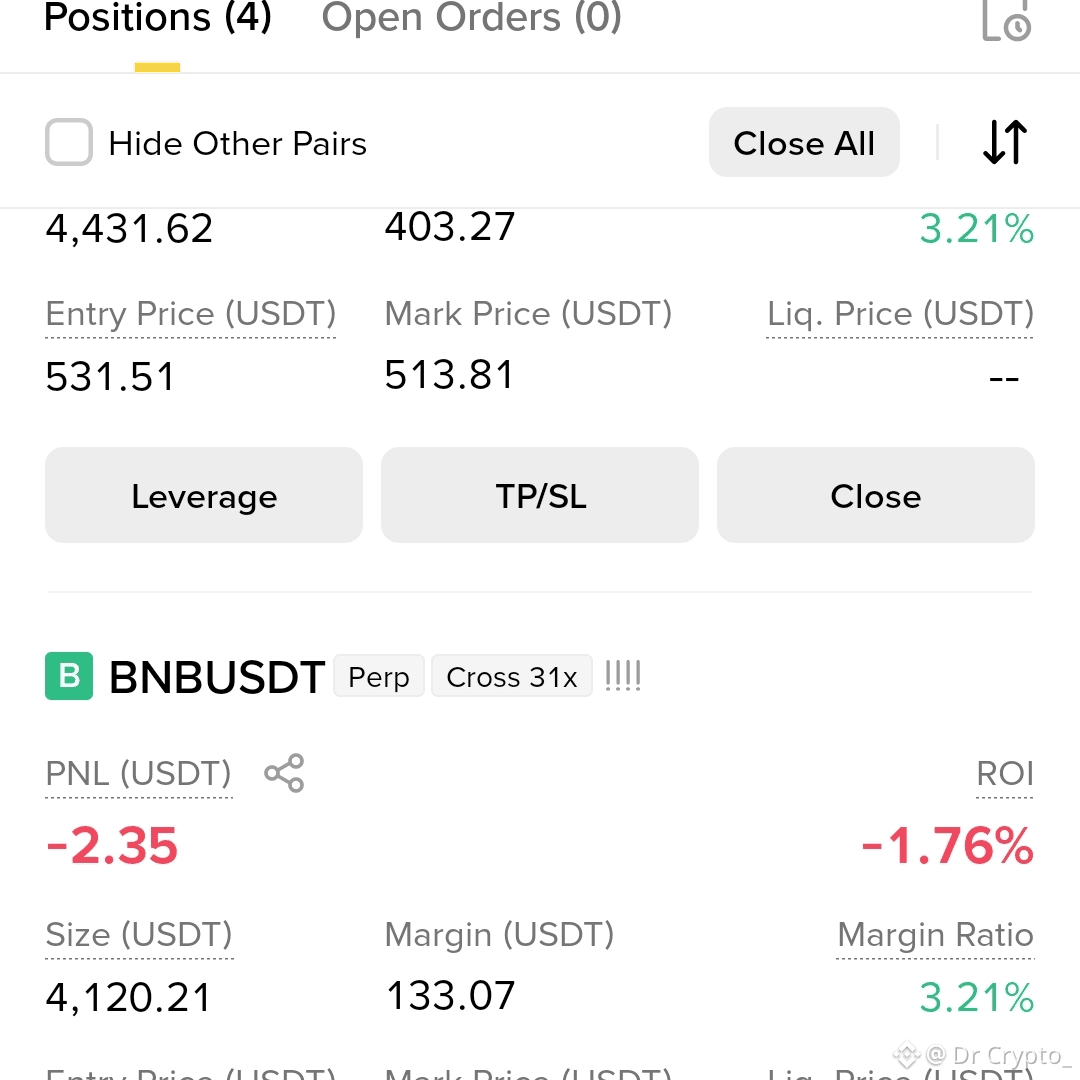Check the Hide Other Pairs box
Viewport: 1080px width, 1080px height.
(69, 143)
